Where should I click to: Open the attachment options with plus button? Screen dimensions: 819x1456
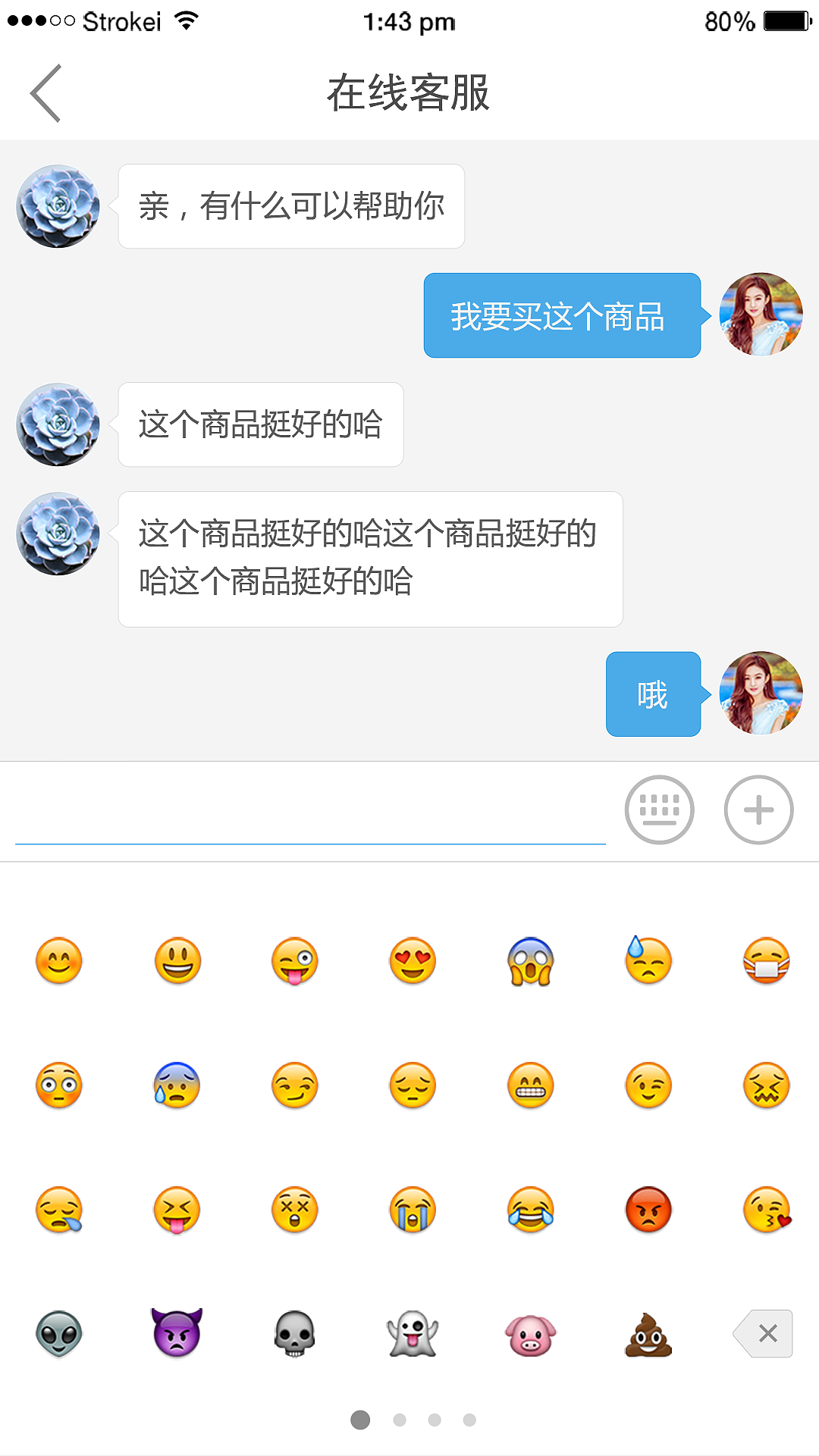759,809
